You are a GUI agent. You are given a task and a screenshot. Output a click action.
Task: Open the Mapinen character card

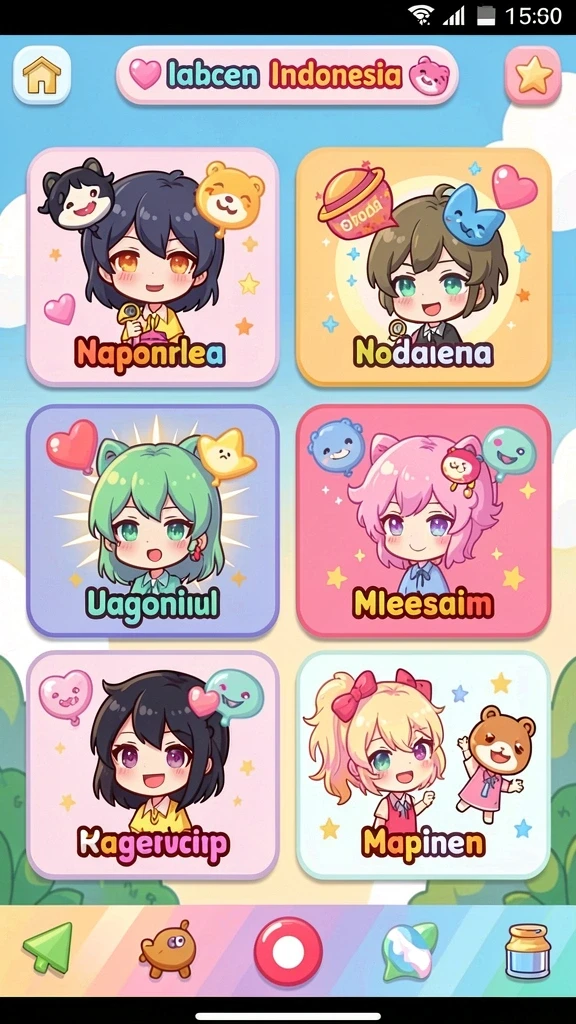(424, 765)
